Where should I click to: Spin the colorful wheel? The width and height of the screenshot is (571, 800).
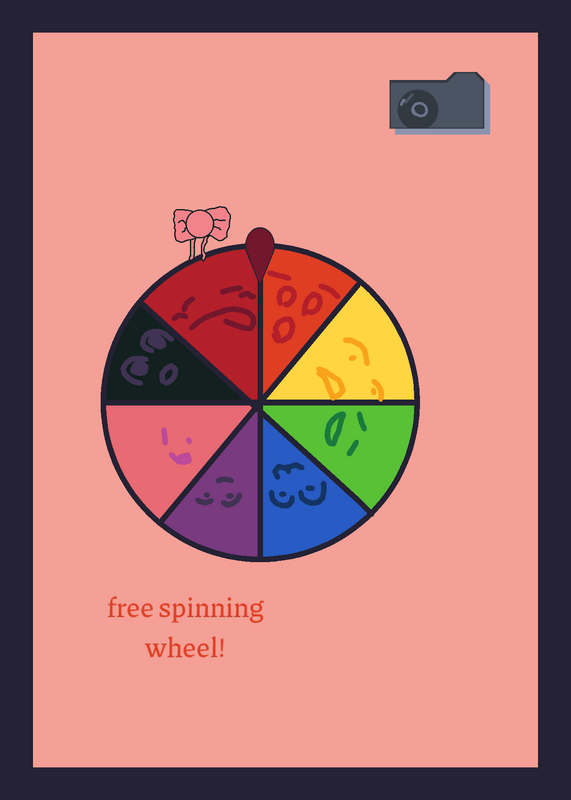(x=260, y=403)
